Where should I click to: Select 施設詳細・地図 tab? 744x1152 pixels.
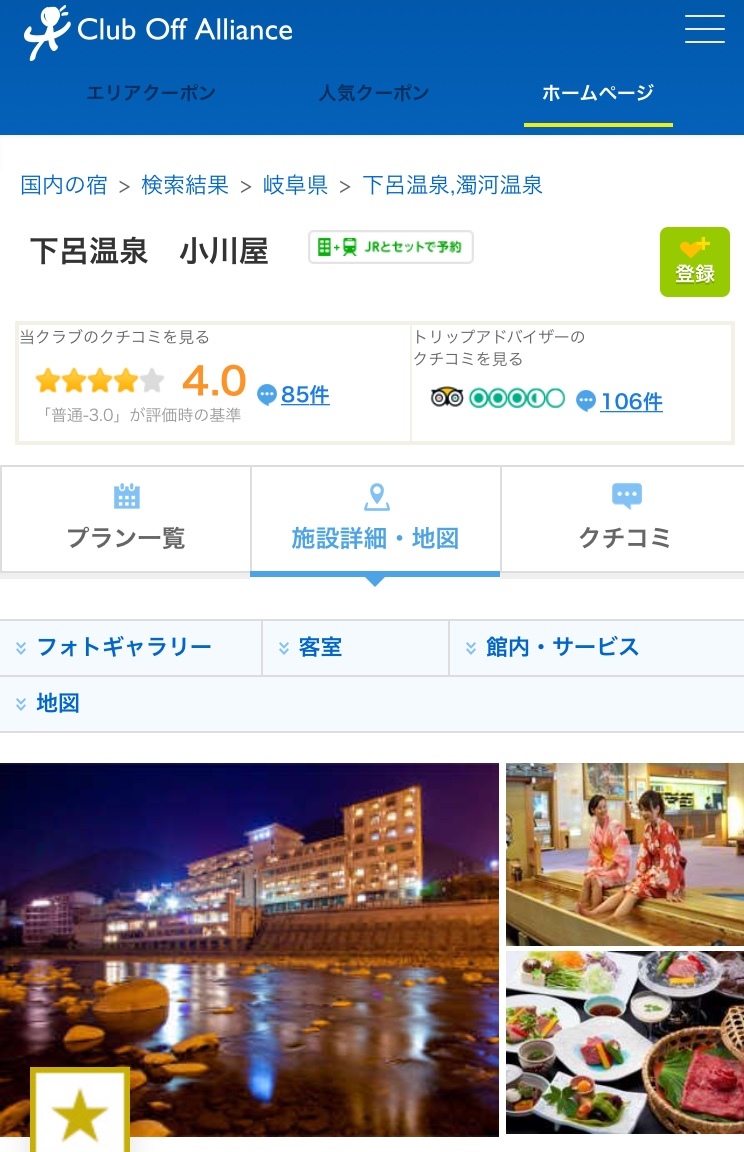[x=375, y=520]
